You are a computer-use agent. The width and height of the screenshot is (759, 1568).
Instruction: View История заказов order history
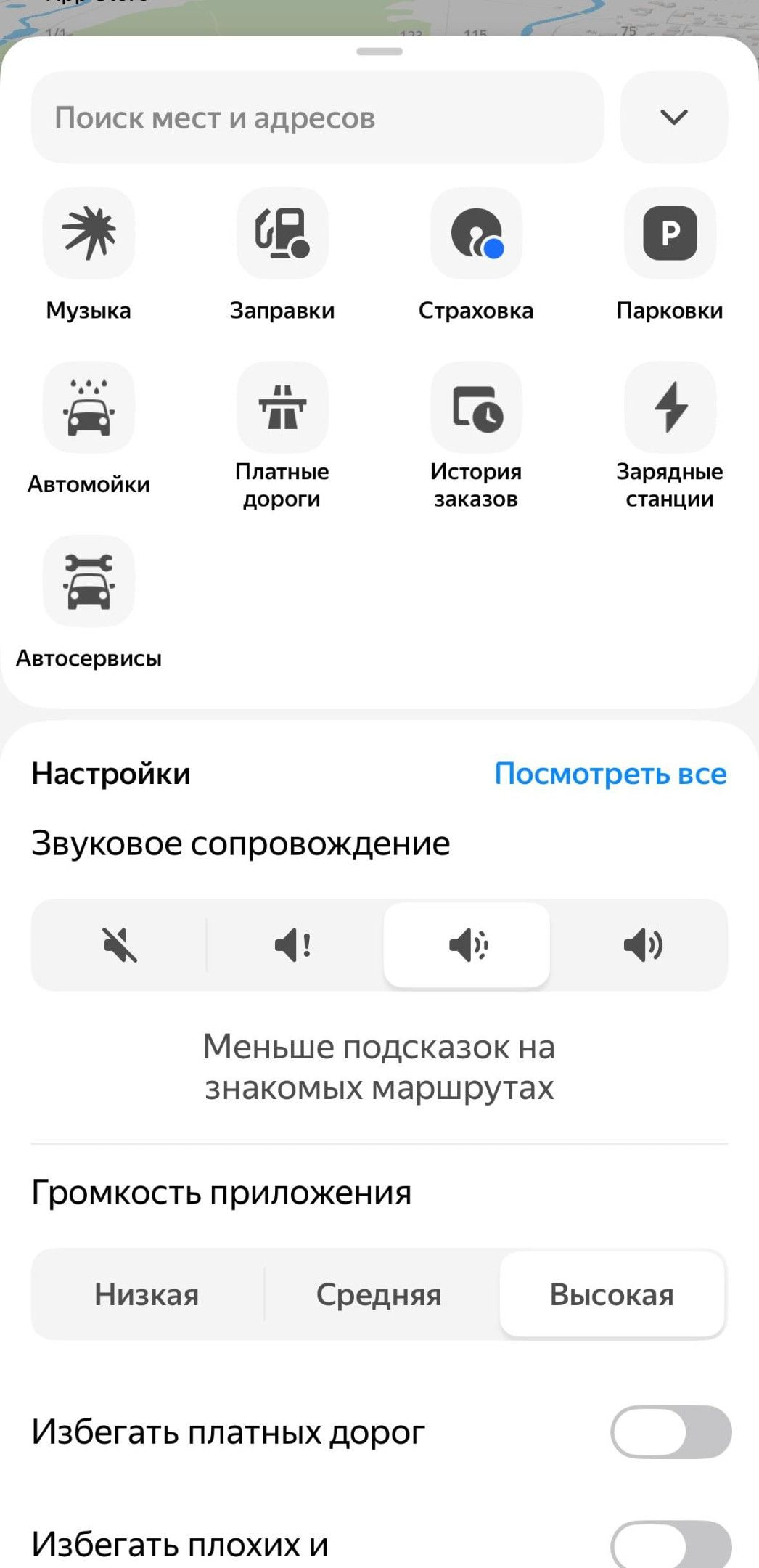(476, 408)
